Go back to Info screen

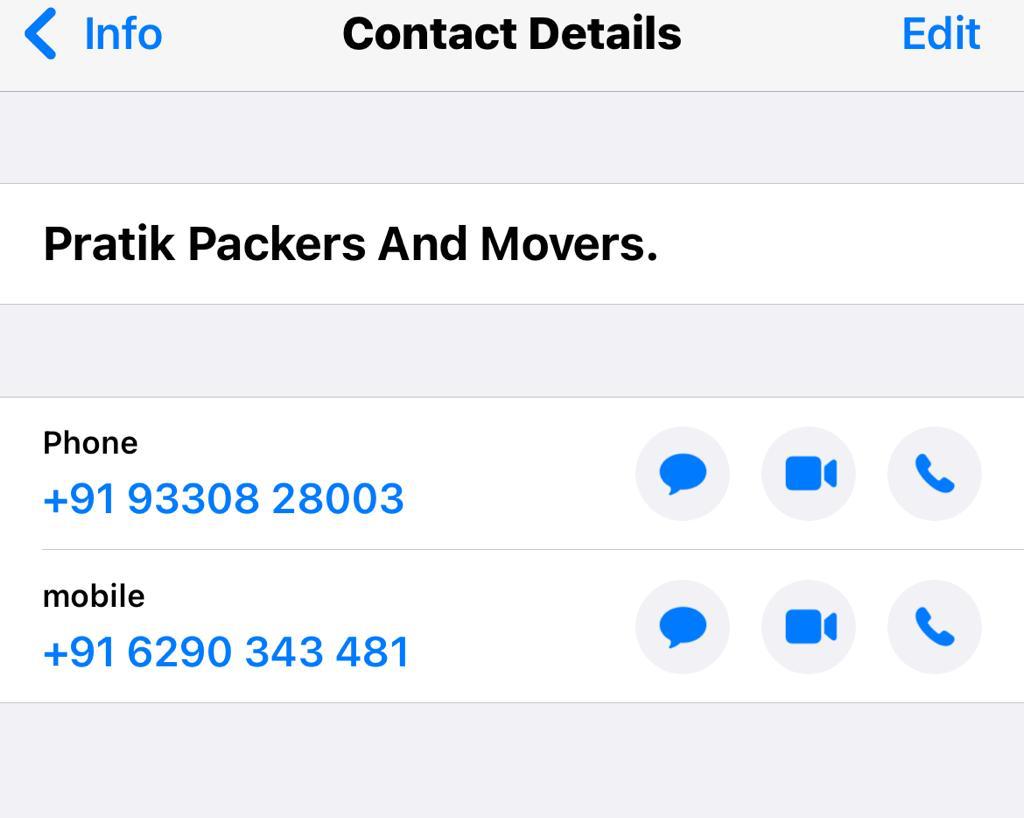point(93,34)
